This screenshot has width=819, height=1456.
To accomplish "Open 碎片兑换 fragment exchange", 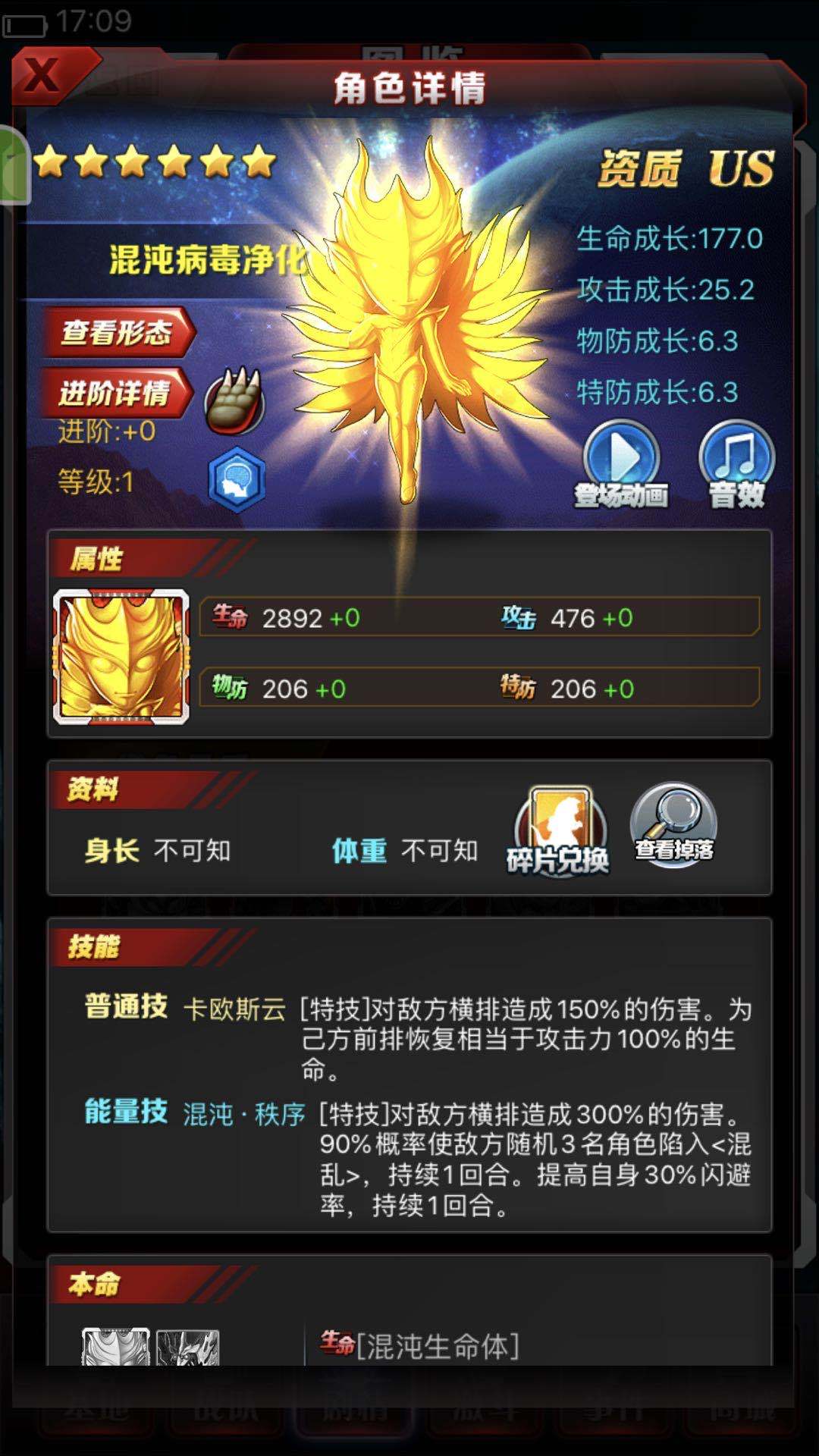I will pyautogui.click(x=559, y=832).
